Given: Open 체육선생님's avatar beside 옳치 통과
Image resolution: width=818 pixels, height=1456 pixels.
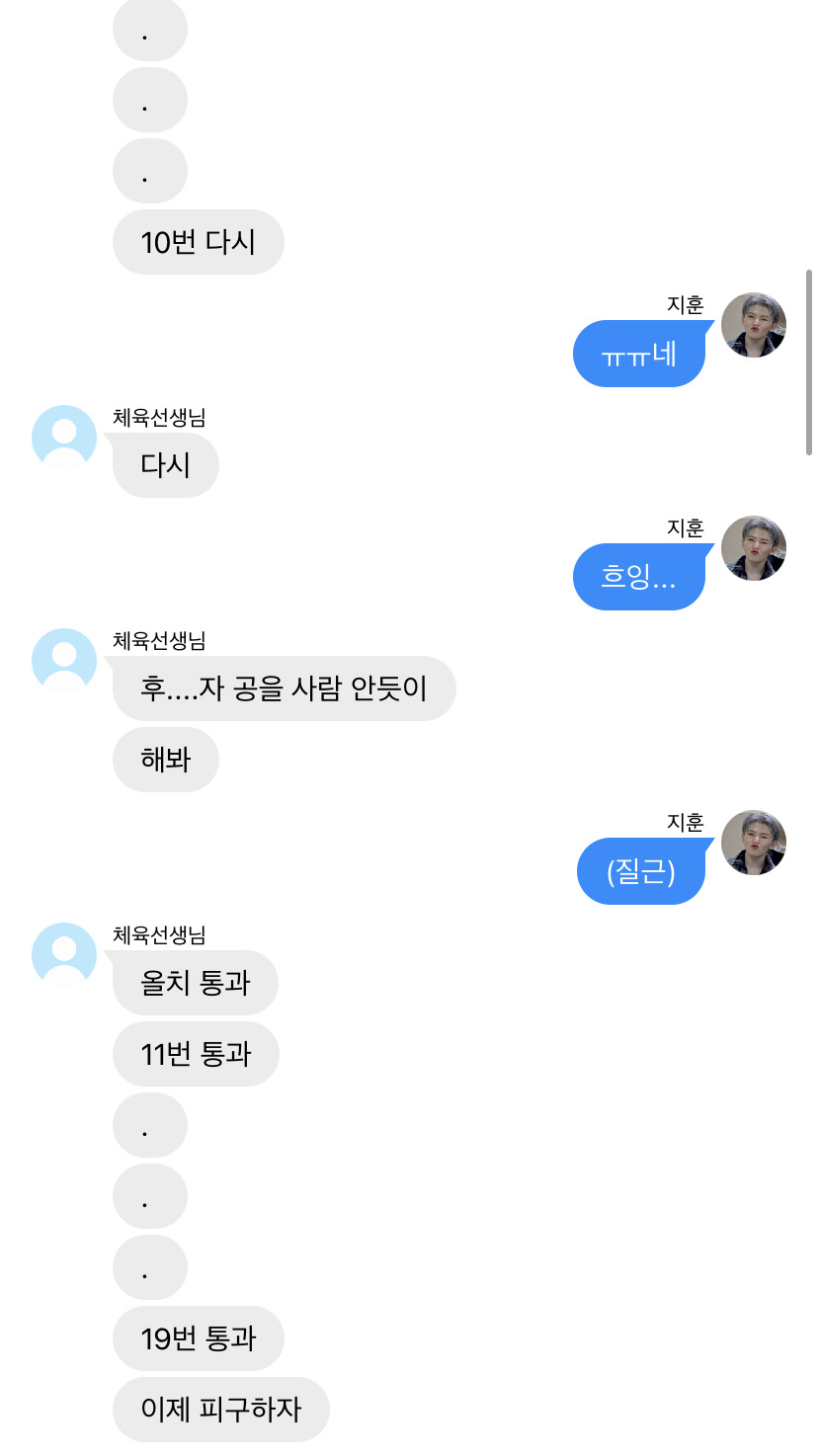Looking at the screenshot, I should pyautogui.click(x=64, y=955).
